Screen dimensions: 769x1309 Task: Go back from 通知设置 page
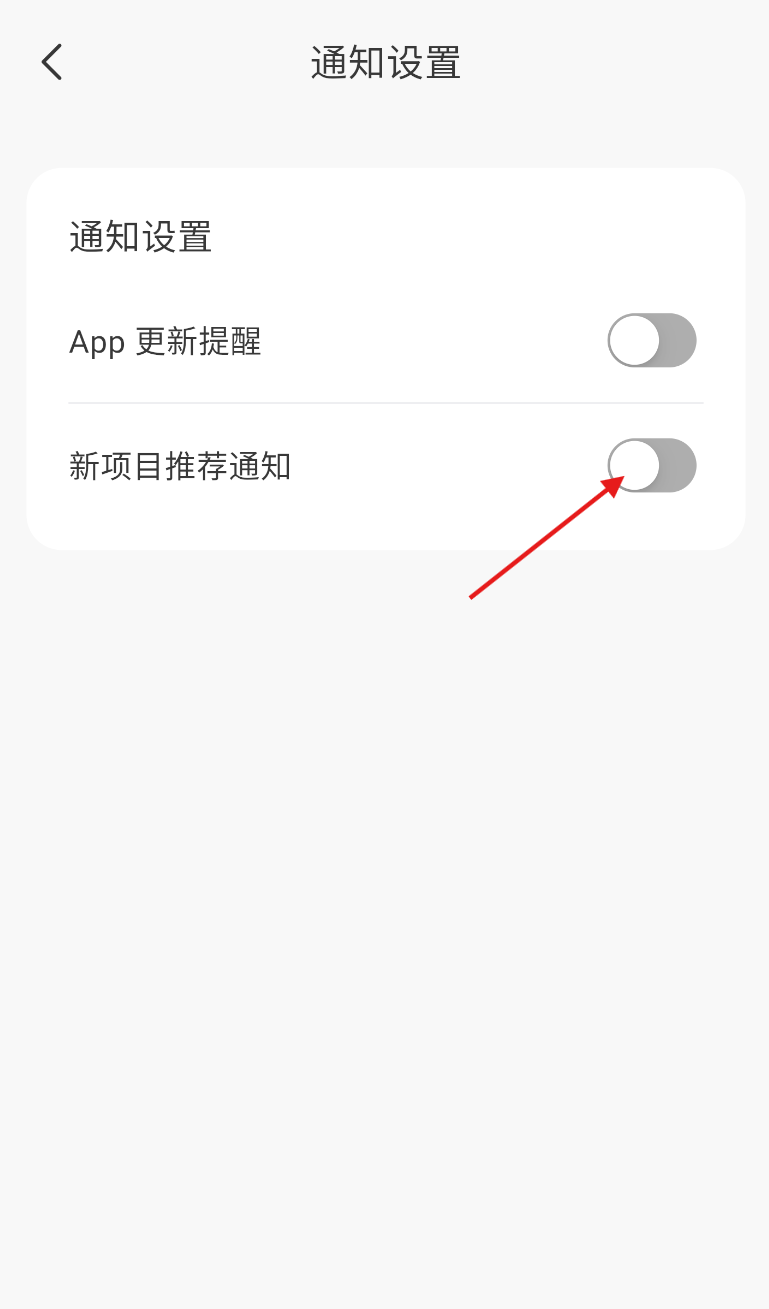[x=52, y=62]
